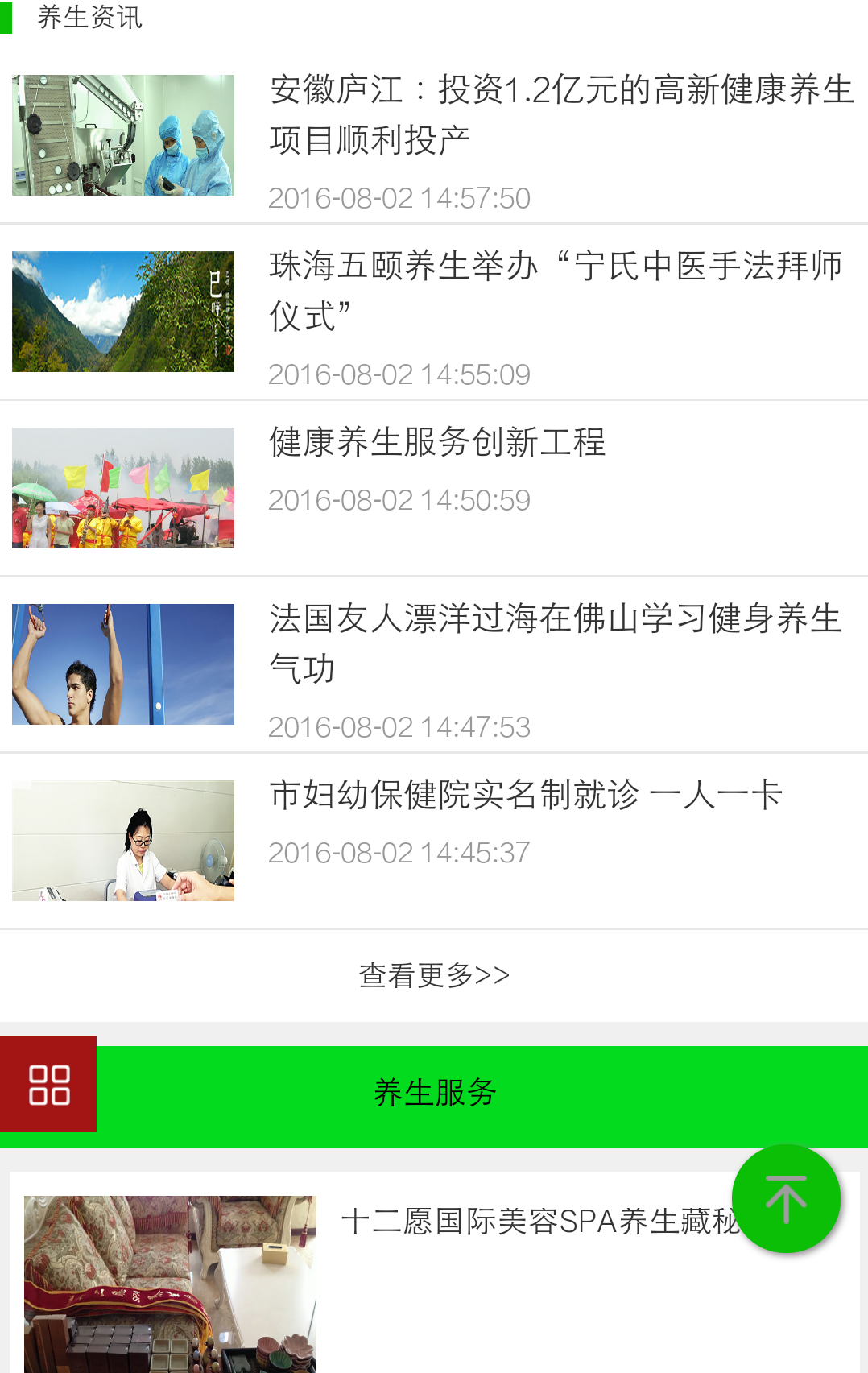This screenshot has height=1373, width=868.
Task: Tap the red grid menu icon
Action: [x=48, y=1085]
